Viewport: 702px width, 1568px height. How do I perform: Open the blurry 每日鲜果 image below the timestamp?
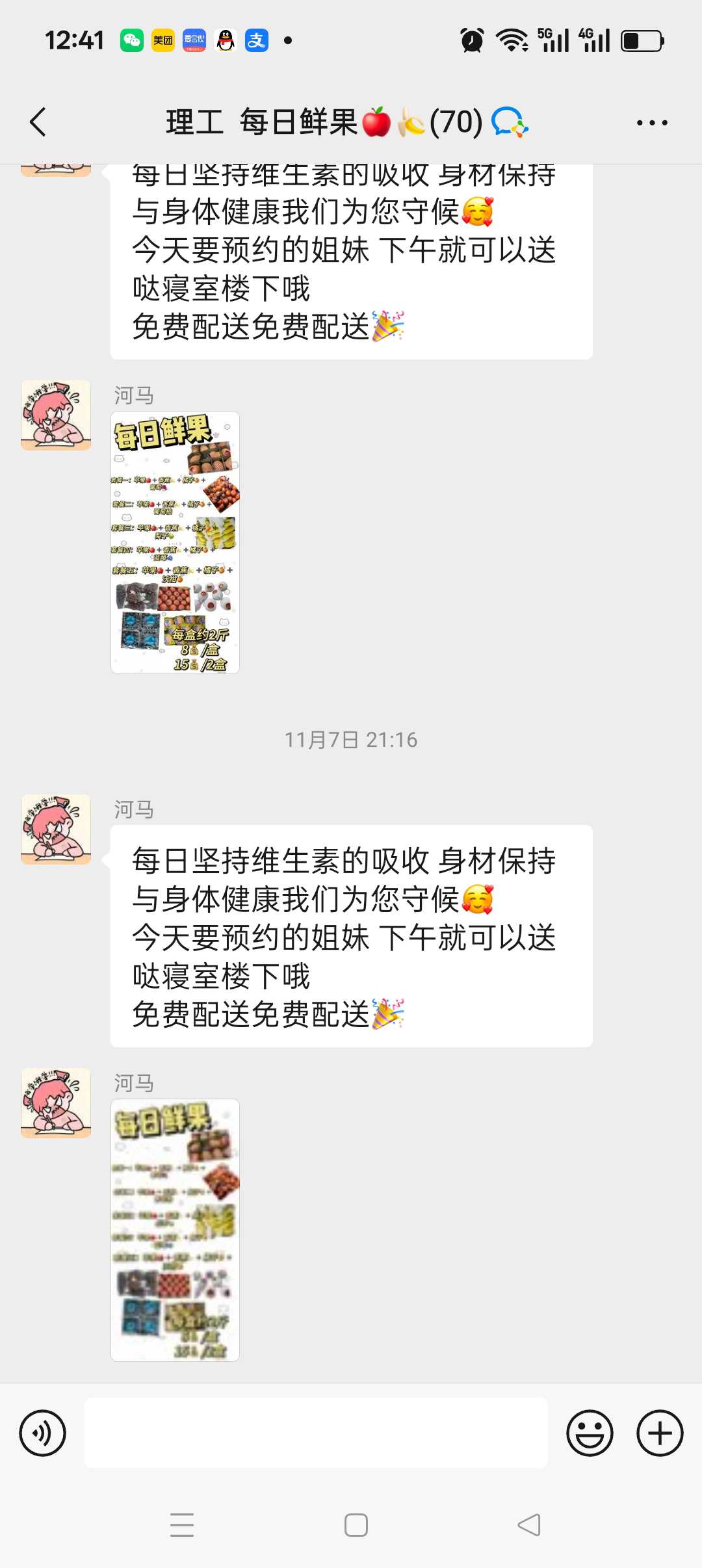pos(175,1230)
